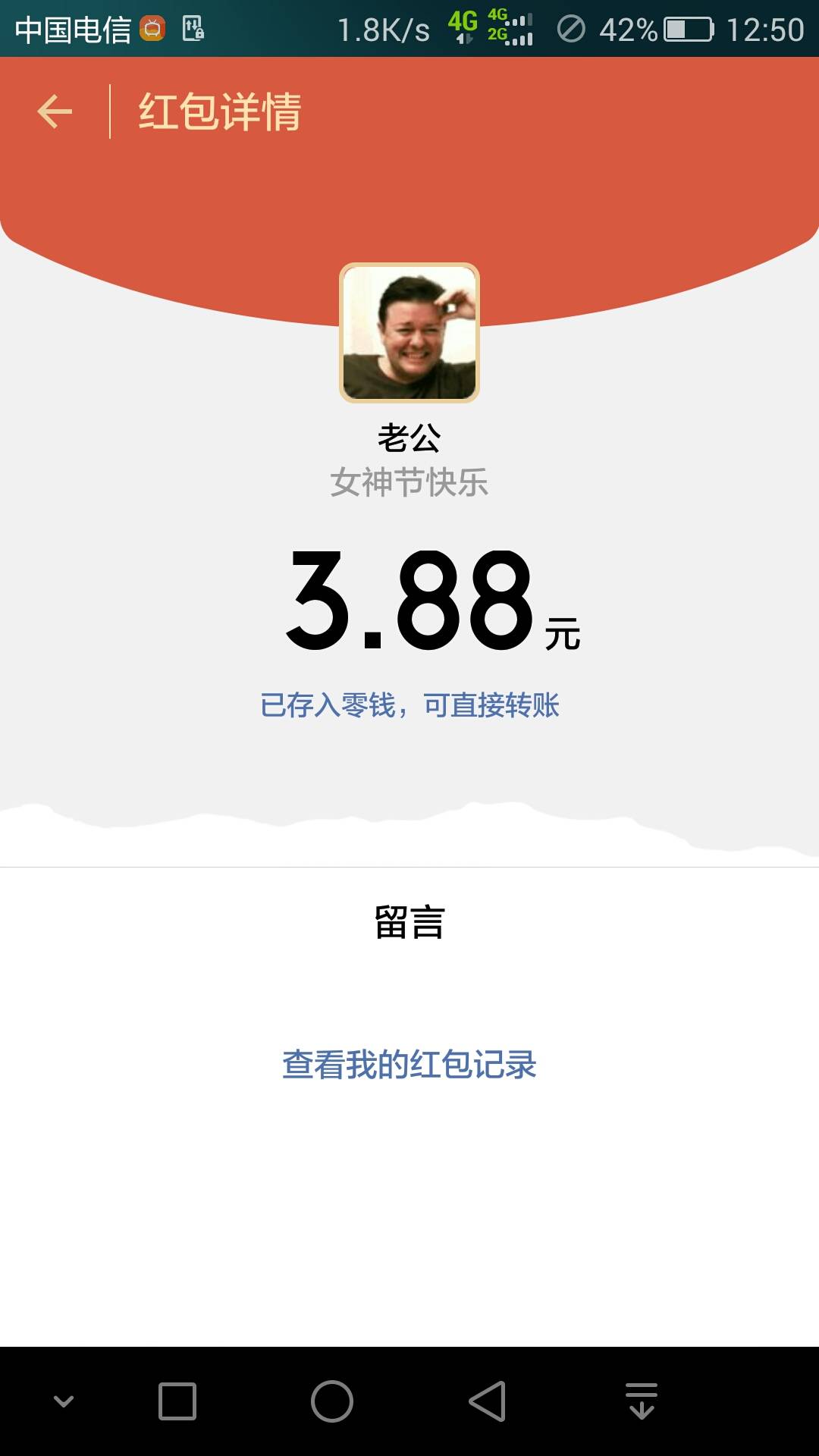Tap the system back triangle button

(488, 1401)
